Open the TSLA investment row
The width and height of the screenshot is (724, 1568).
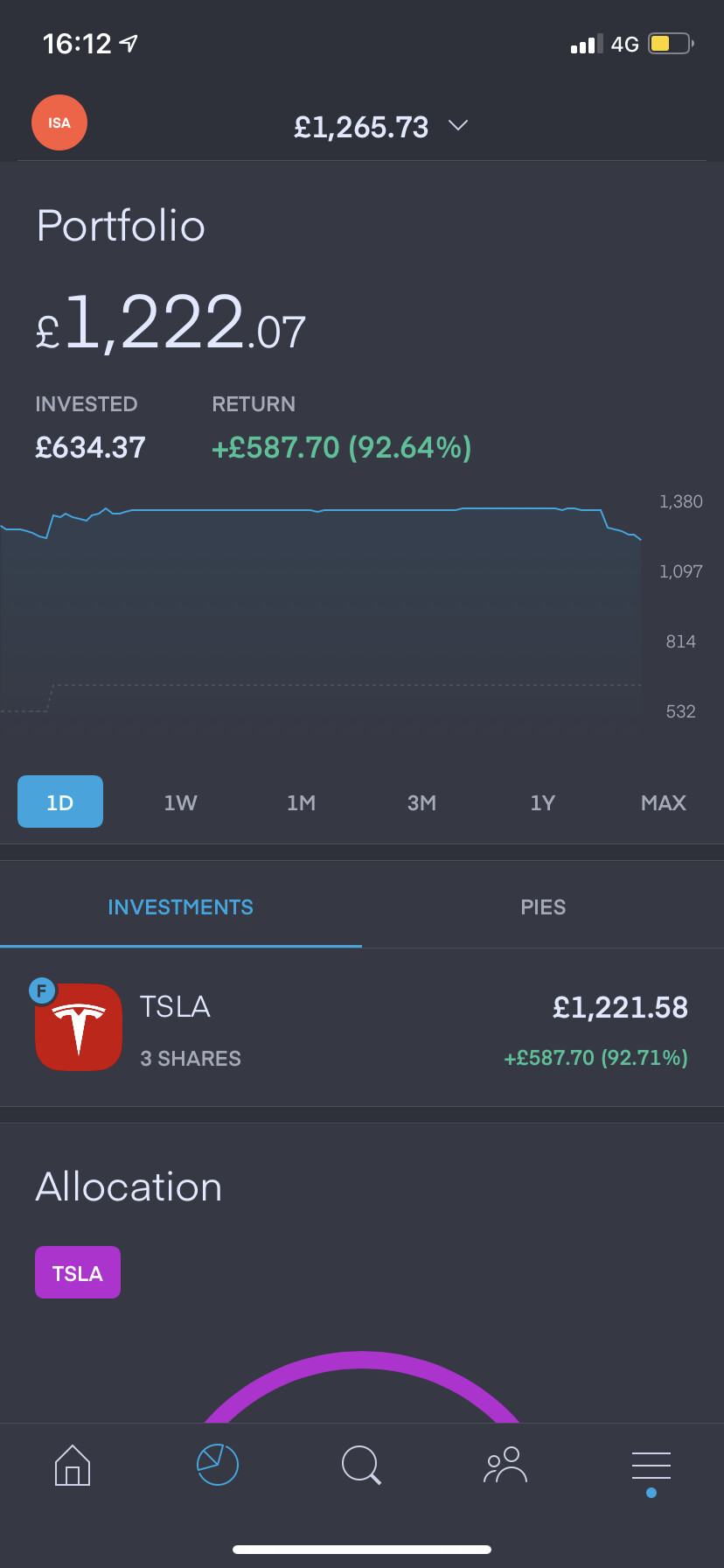[362, 1027]
